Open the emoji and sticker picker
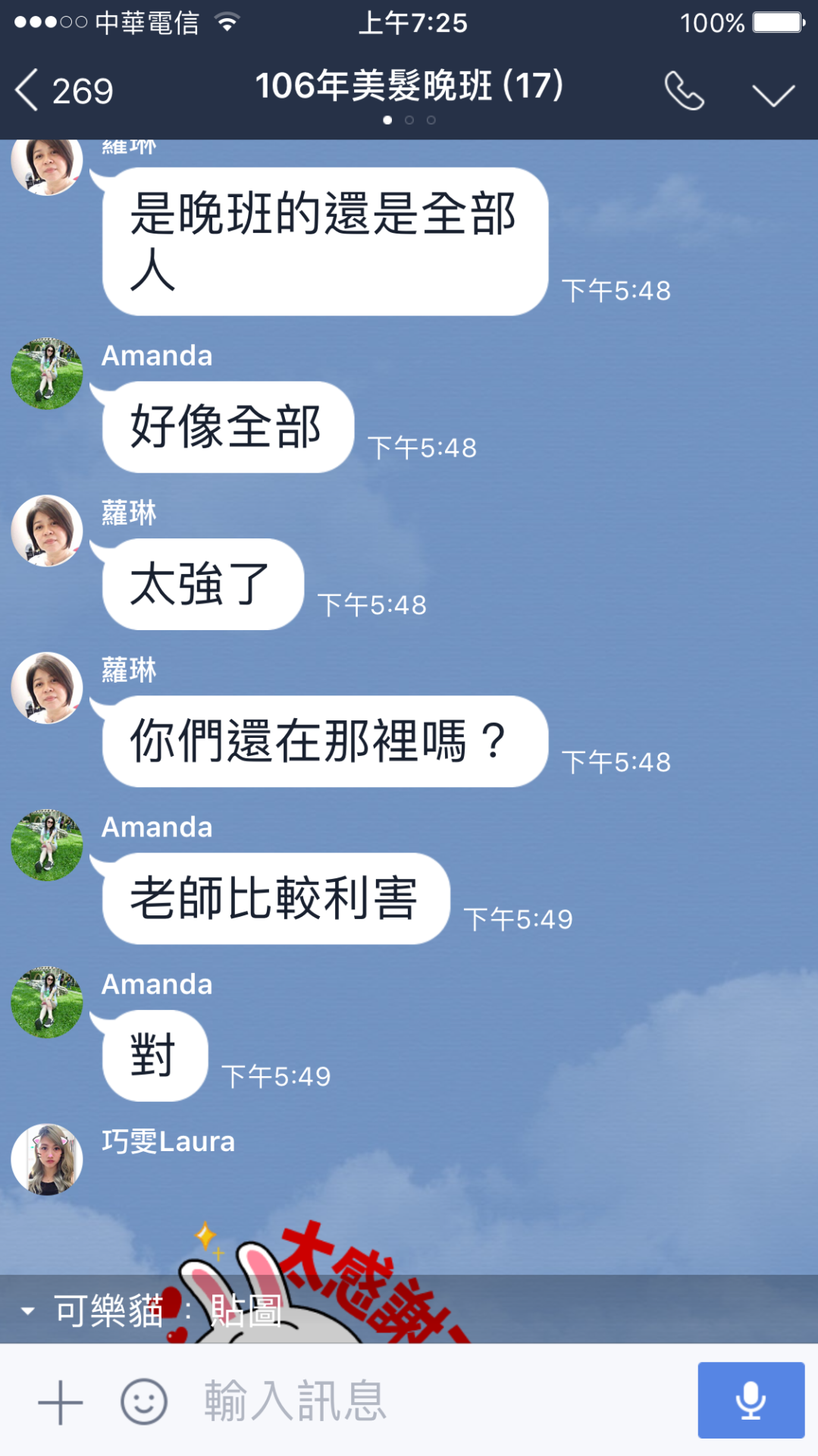This screenshot has width=818, height=1456. click(144, 1401)
